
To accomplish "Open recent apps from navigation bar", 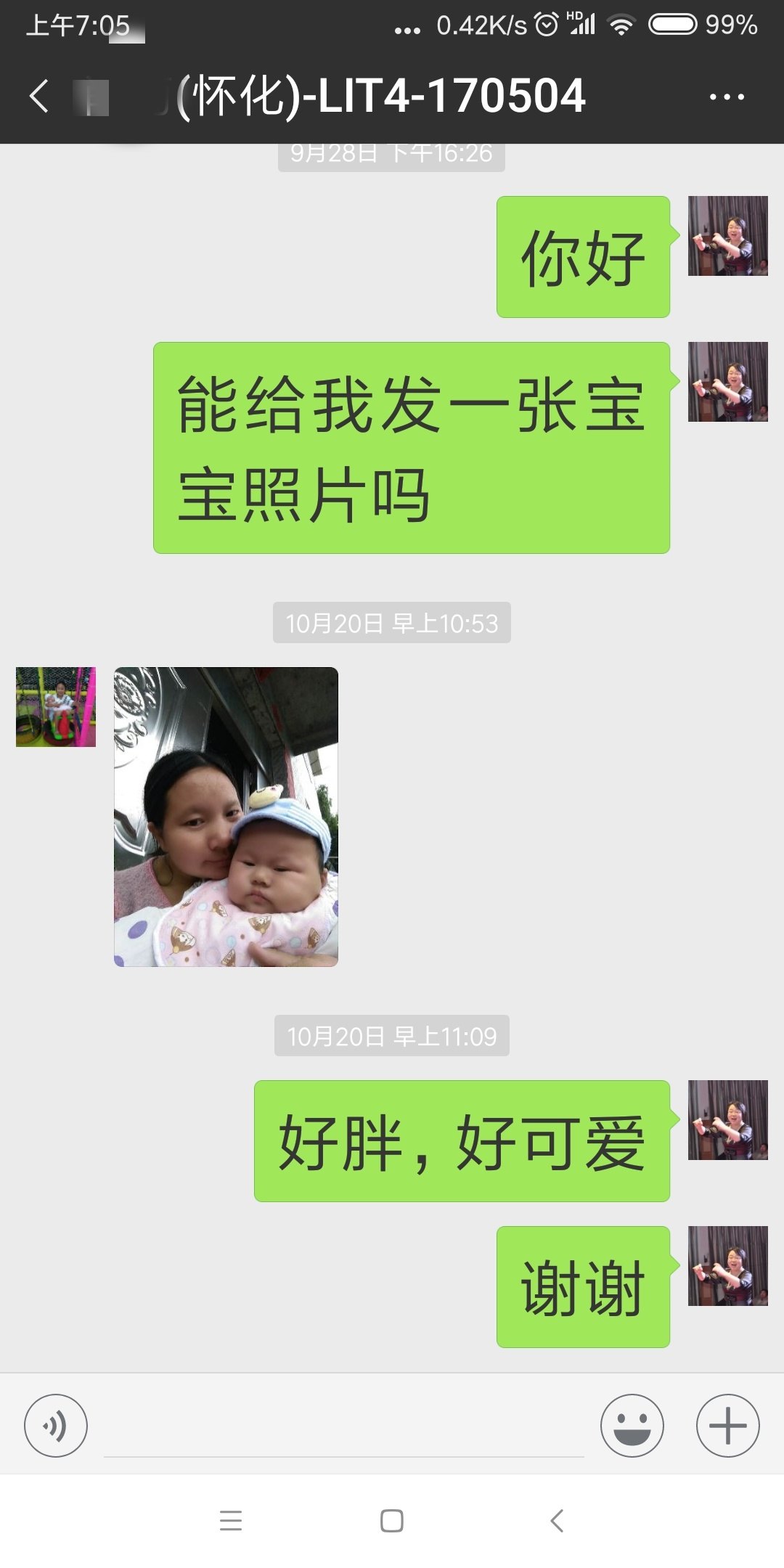I will pyautogui.click(x=231, y=1521).
